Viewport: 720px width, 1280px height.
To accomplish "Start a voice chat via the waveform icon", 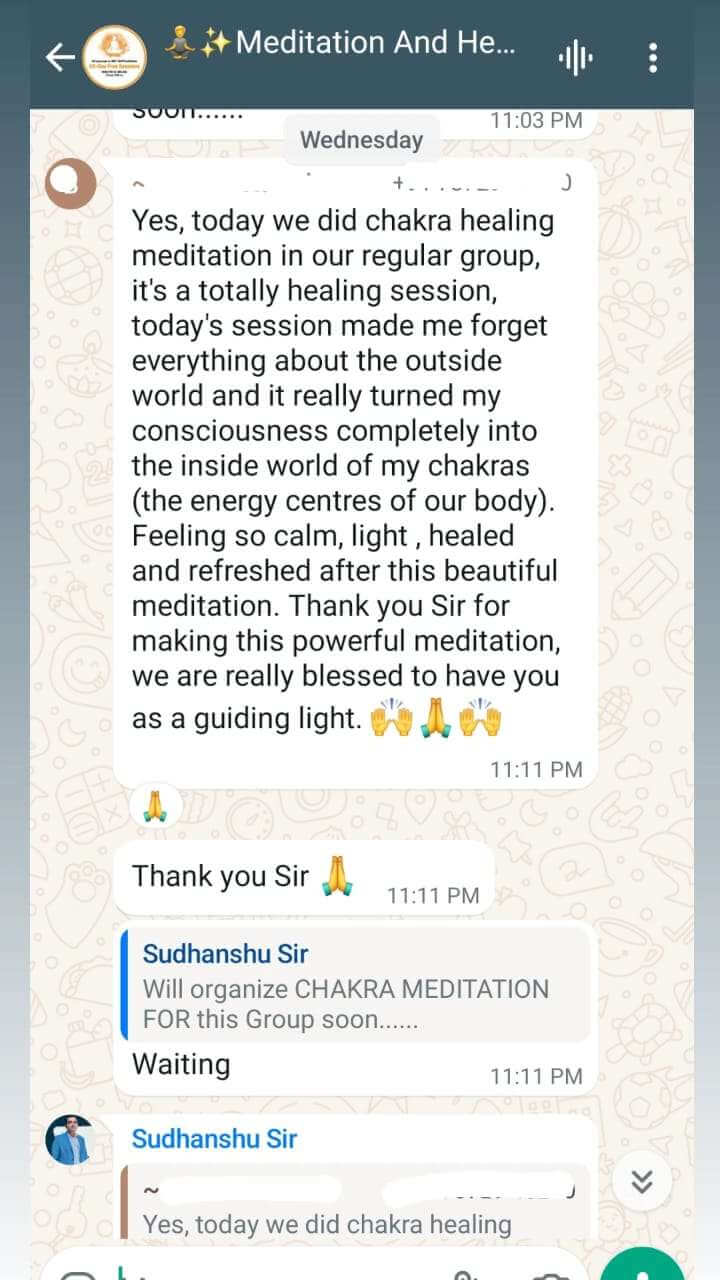I will [x=574, y=58].
